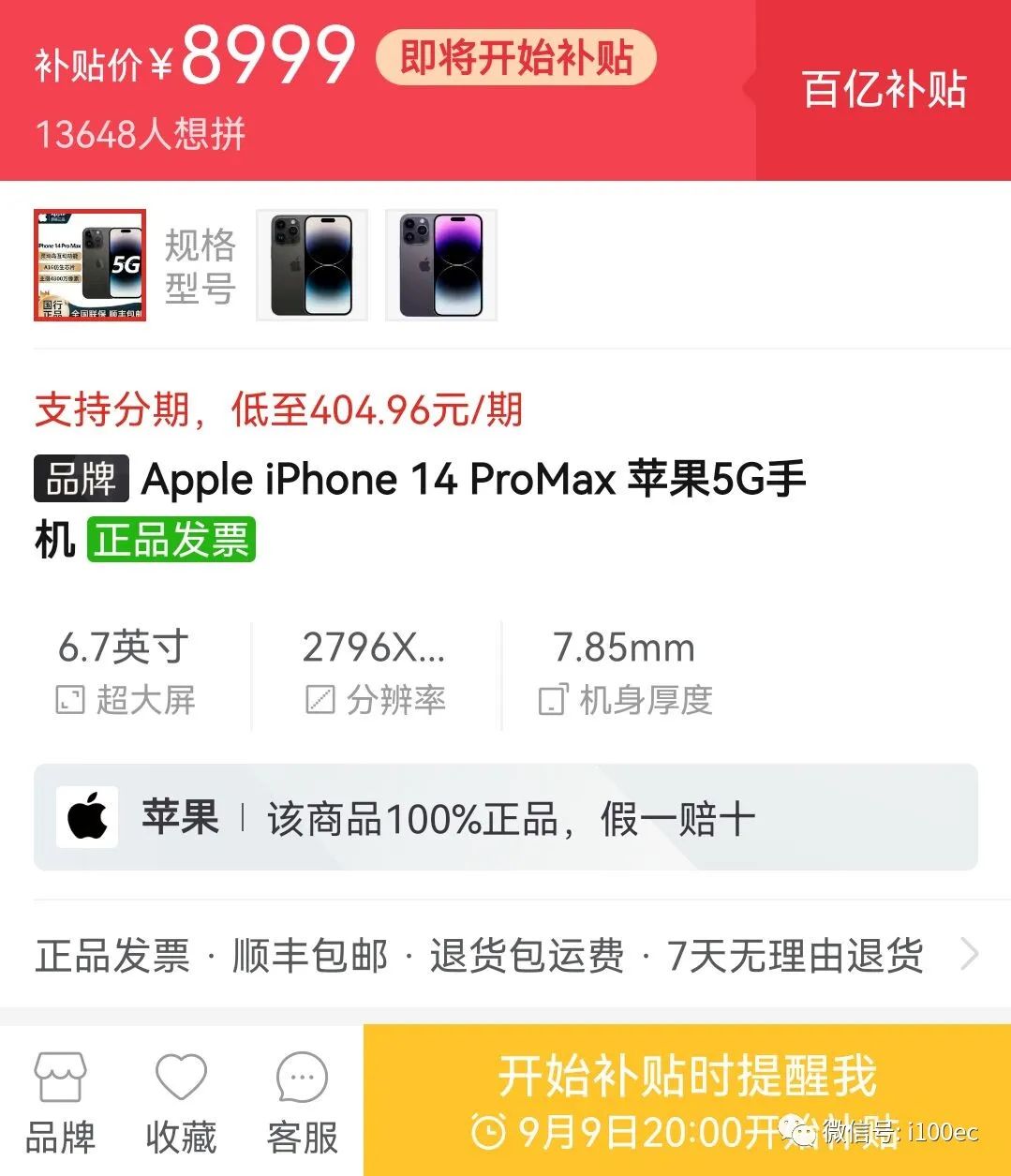
Task: Select the first variant thumbnail with 5G label
Action: [x=90, y=265]
